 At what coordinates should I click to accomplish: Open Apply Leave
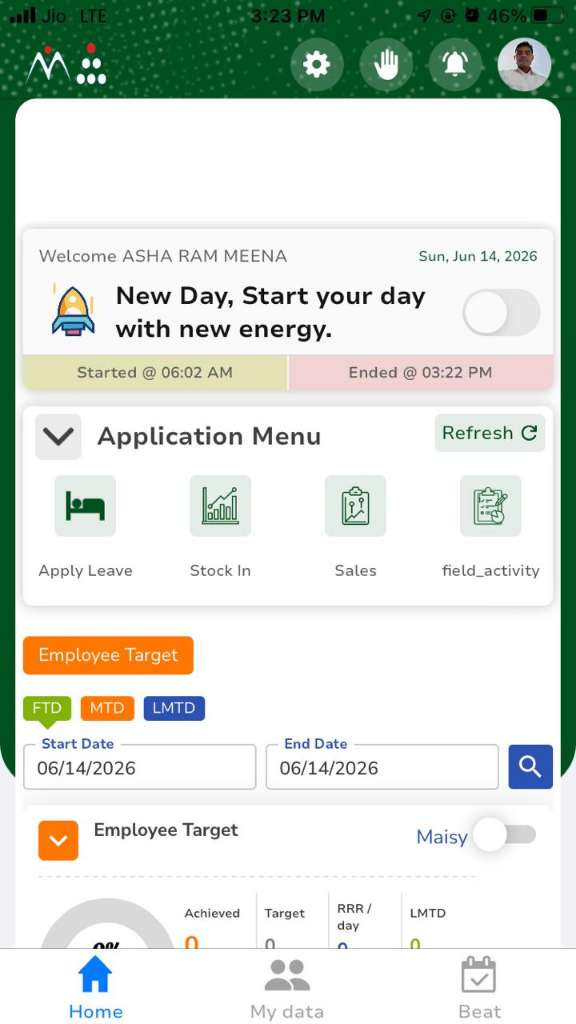[85, 526]
